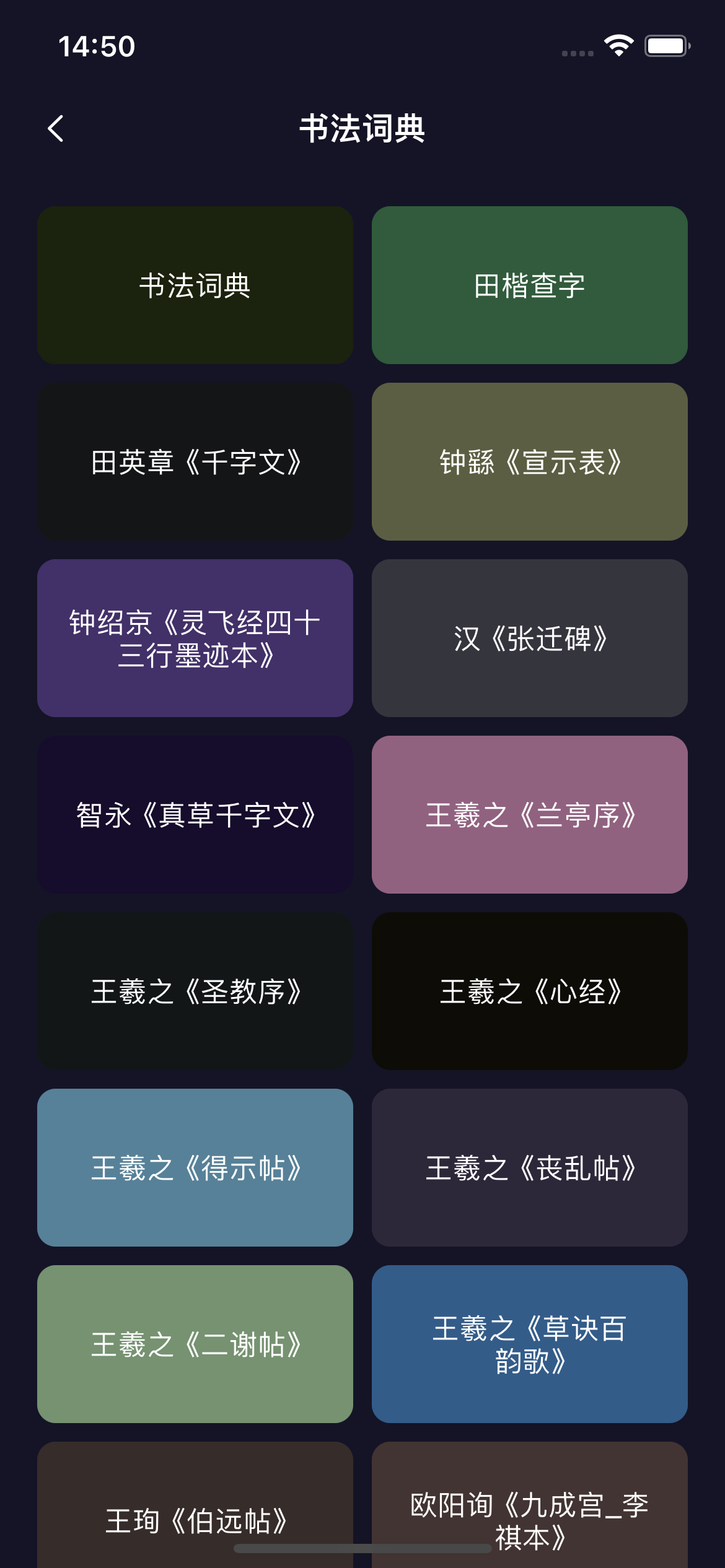Screen dimensions: 725x1568
Task: Open 钟绍京《灵飞经四十三行墨迹本》
Action: (x=195, y=638)
